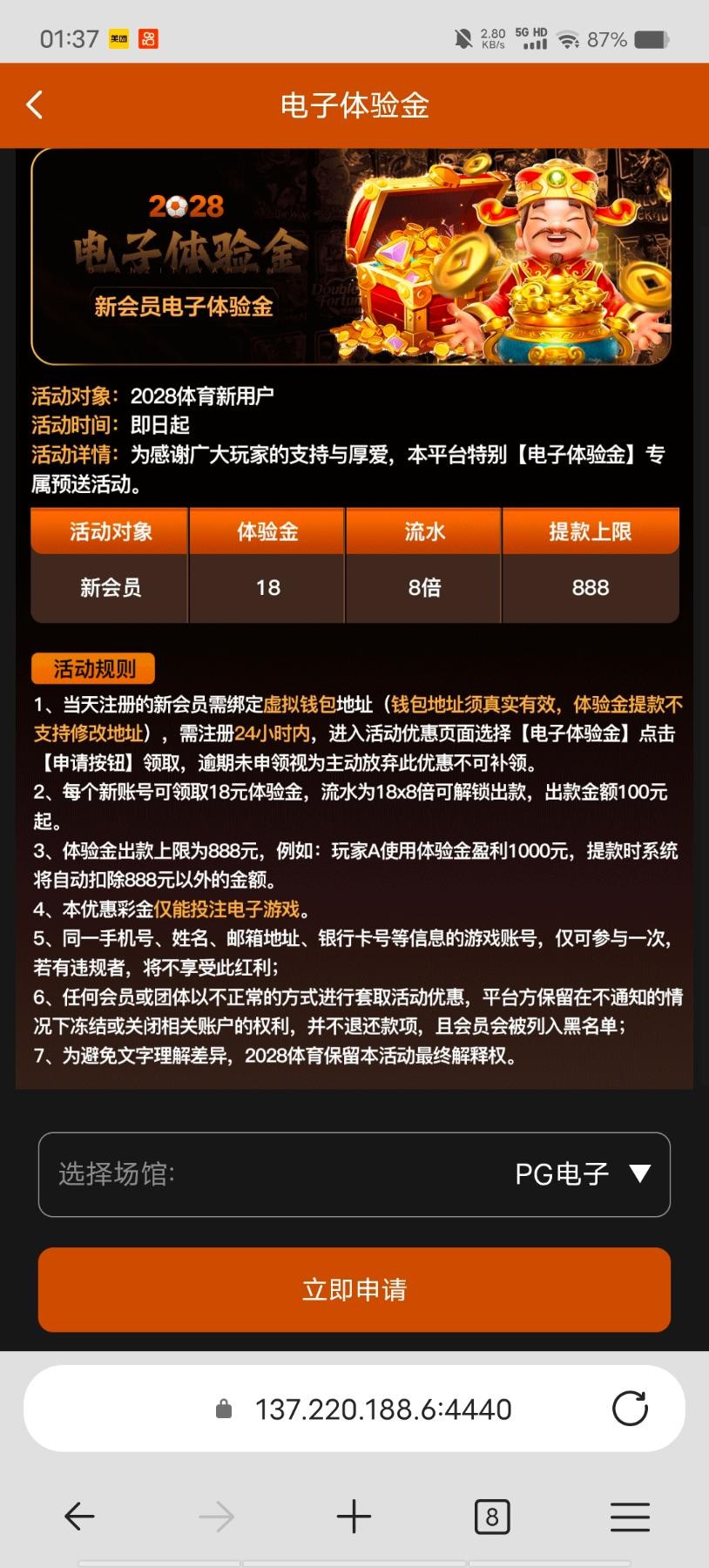View the 8 open browser tabs
The height and width of the screenshot is (1568, 709).
point(492,1517)
